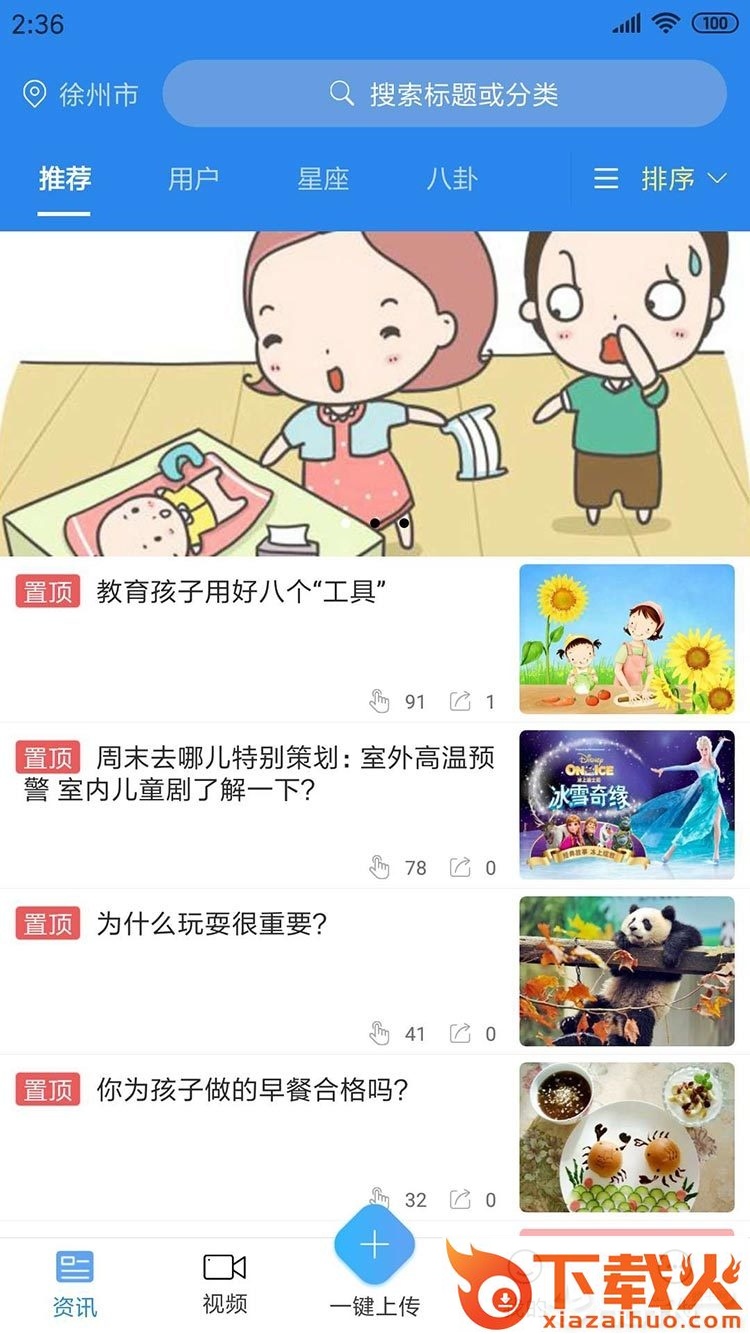Viewport: 750px width, 1334px height.
Task: Expand the 排序 sort dropdown
Action: 660,179
